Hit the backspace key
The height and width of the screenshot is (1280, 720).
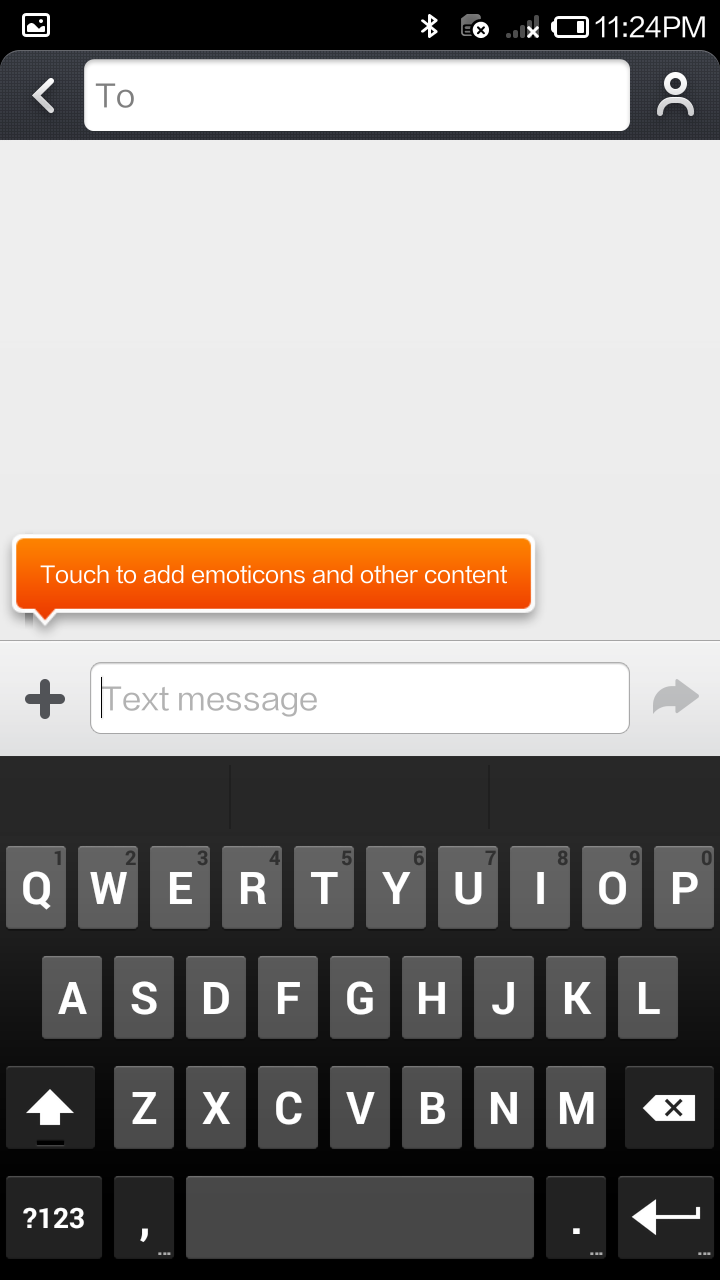[669, 1107]
